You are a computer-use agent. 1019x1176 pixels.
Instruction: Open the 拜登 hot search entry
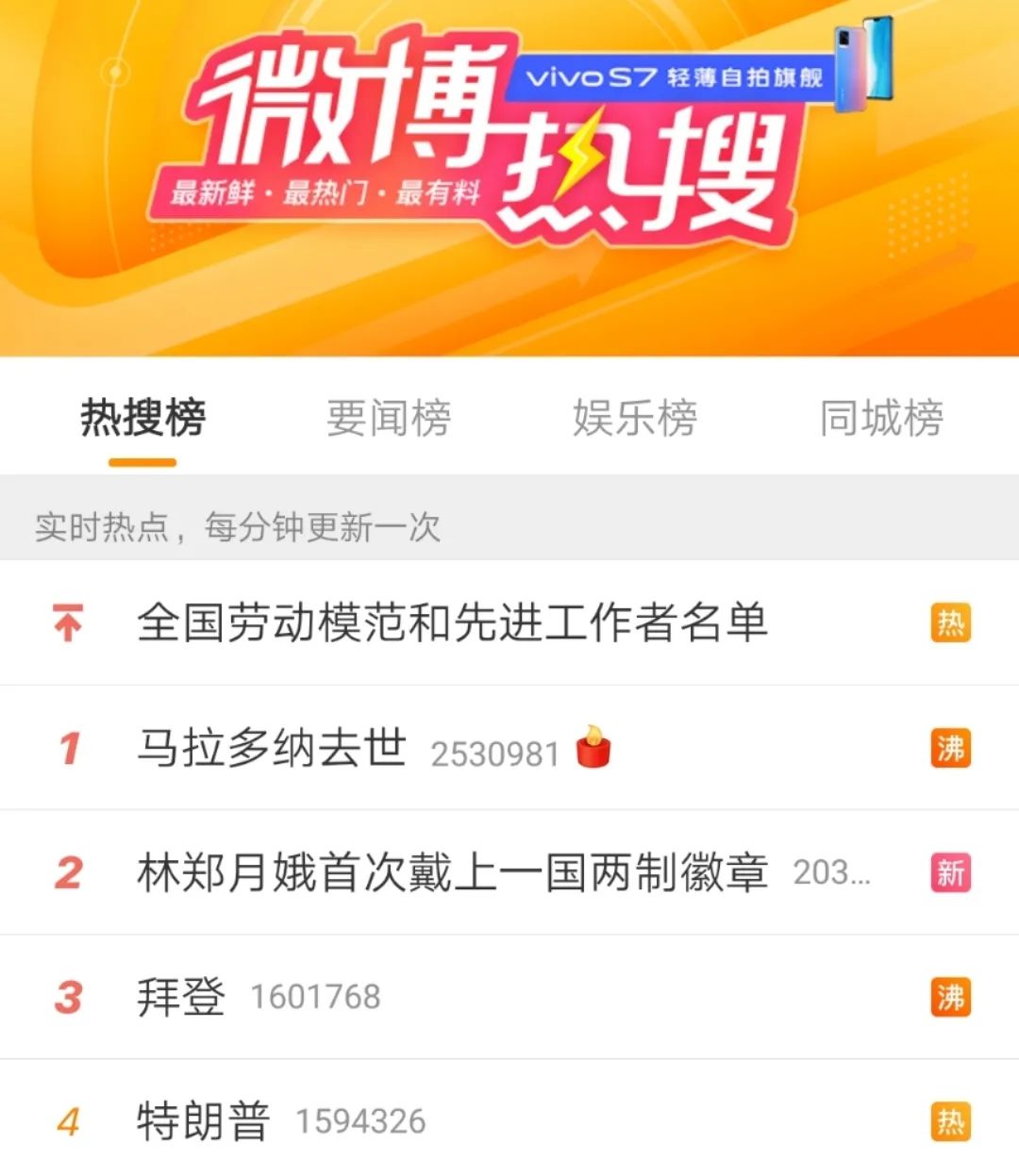coord(181,997)
